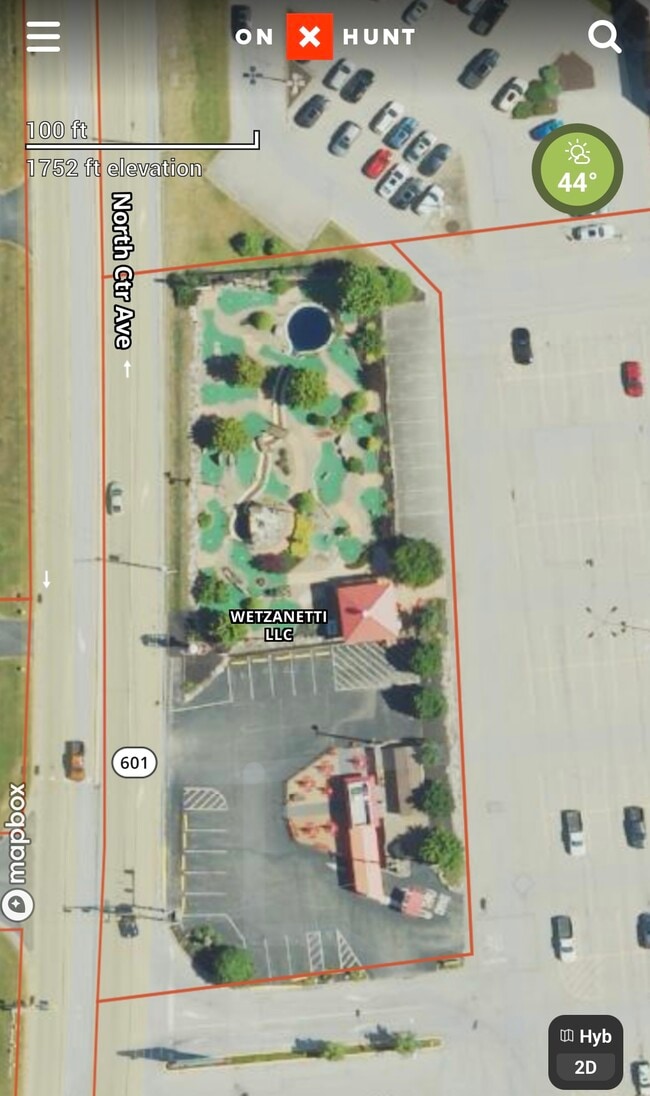Open the hamburger menu
650x1096 pixels.
pos(43,37)
